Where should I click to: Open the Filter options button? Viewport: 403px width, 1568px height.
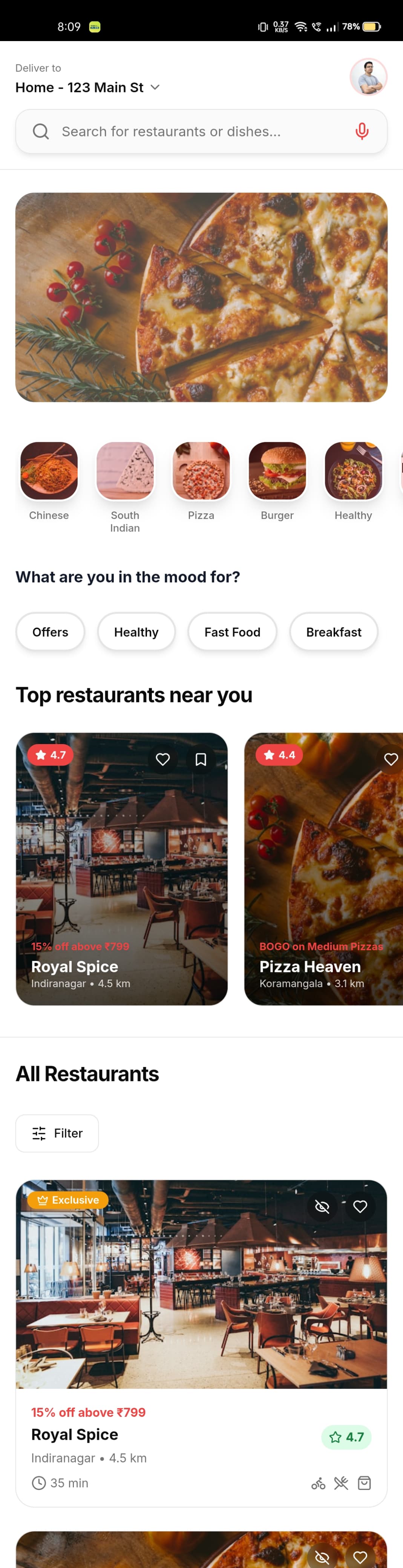(57, 1133)
